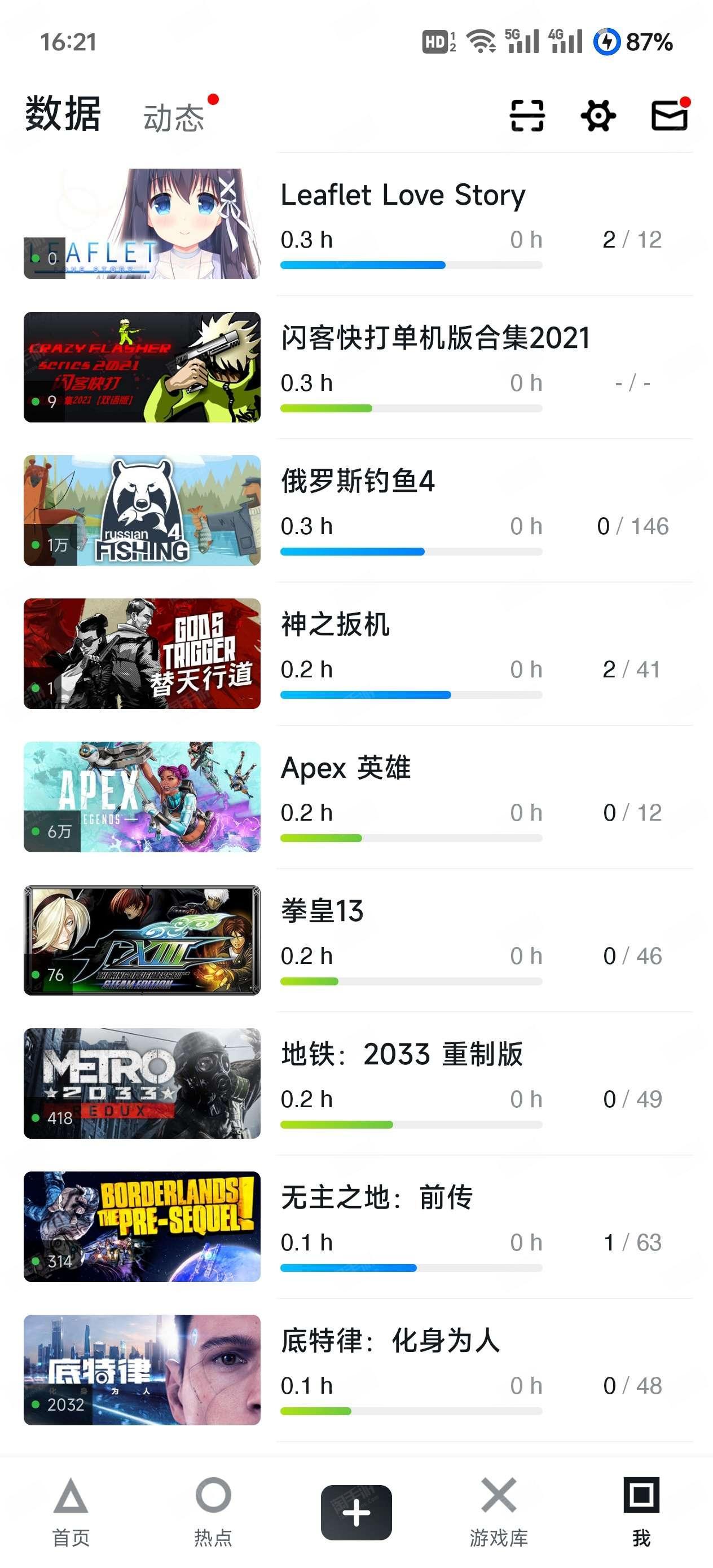Switch to the 动态 tab
713x1568 pixels.
[x=174, y=117]
